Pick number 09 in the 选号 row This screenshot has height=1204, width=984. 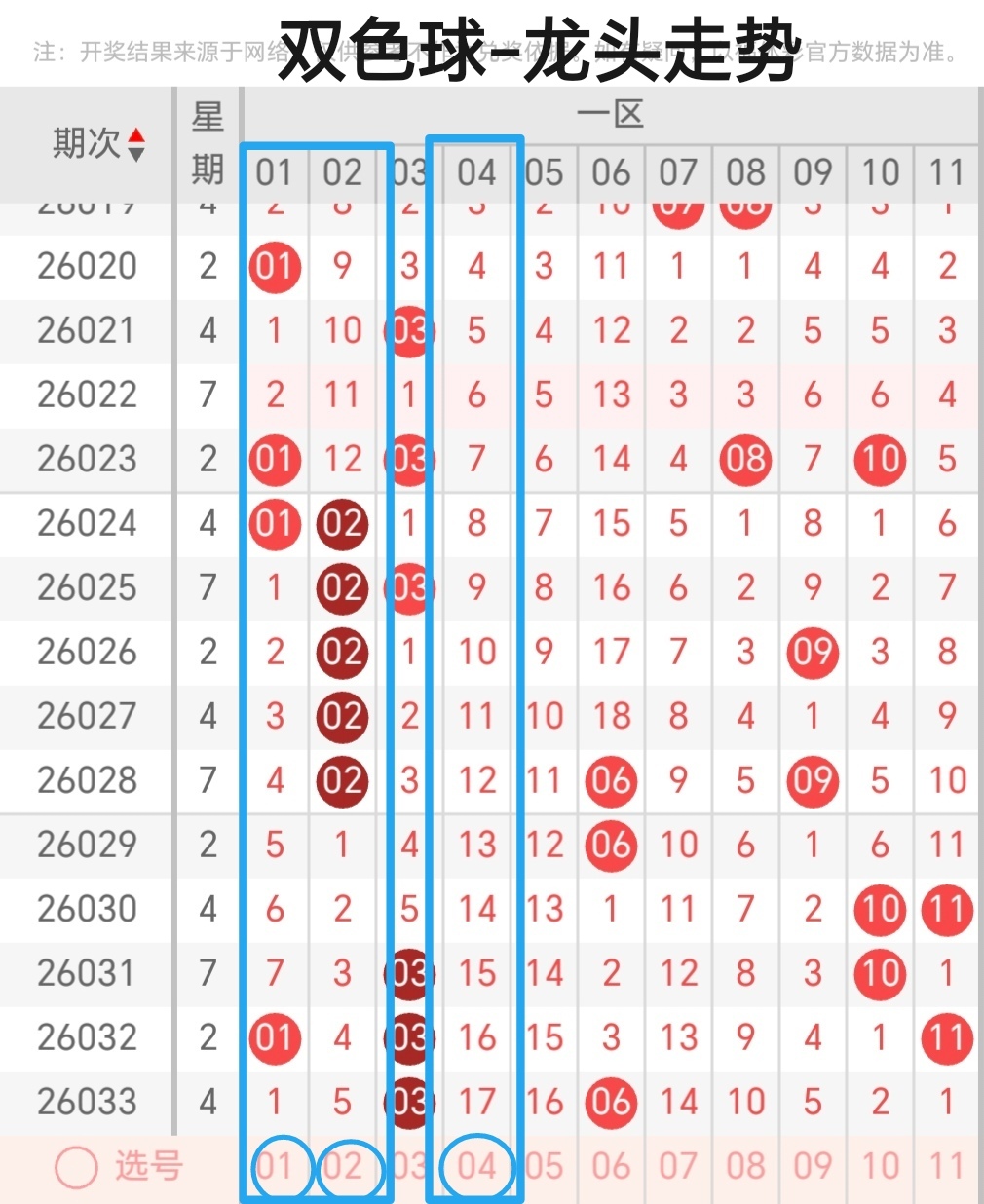pyautogui.click(x=813, y=1166)
